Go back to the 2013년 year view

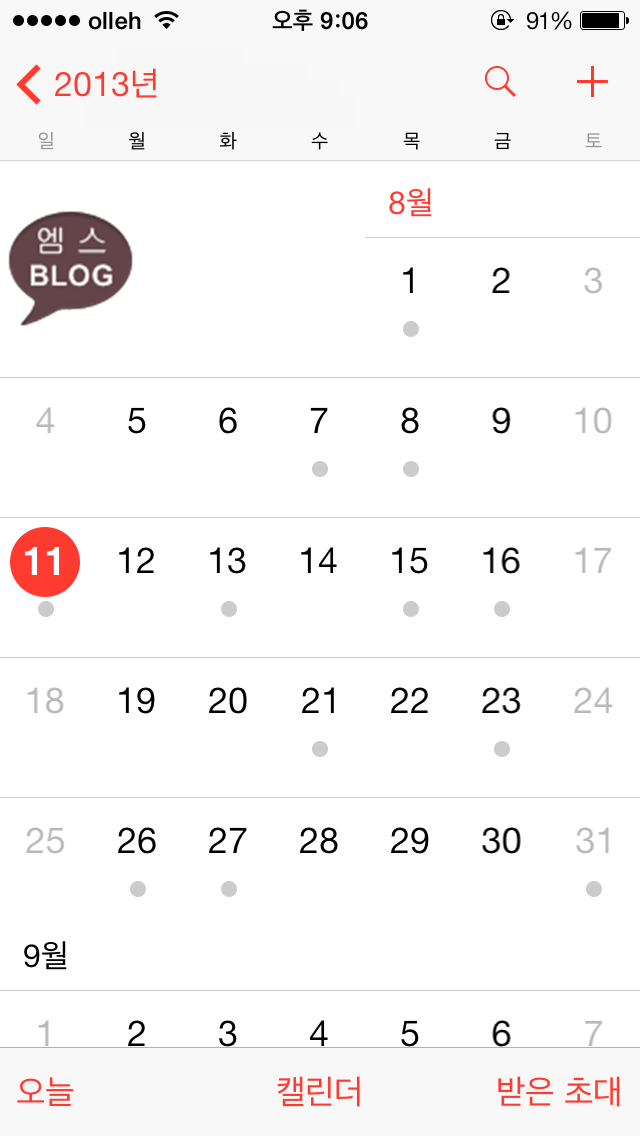click(x=87, y=85)
